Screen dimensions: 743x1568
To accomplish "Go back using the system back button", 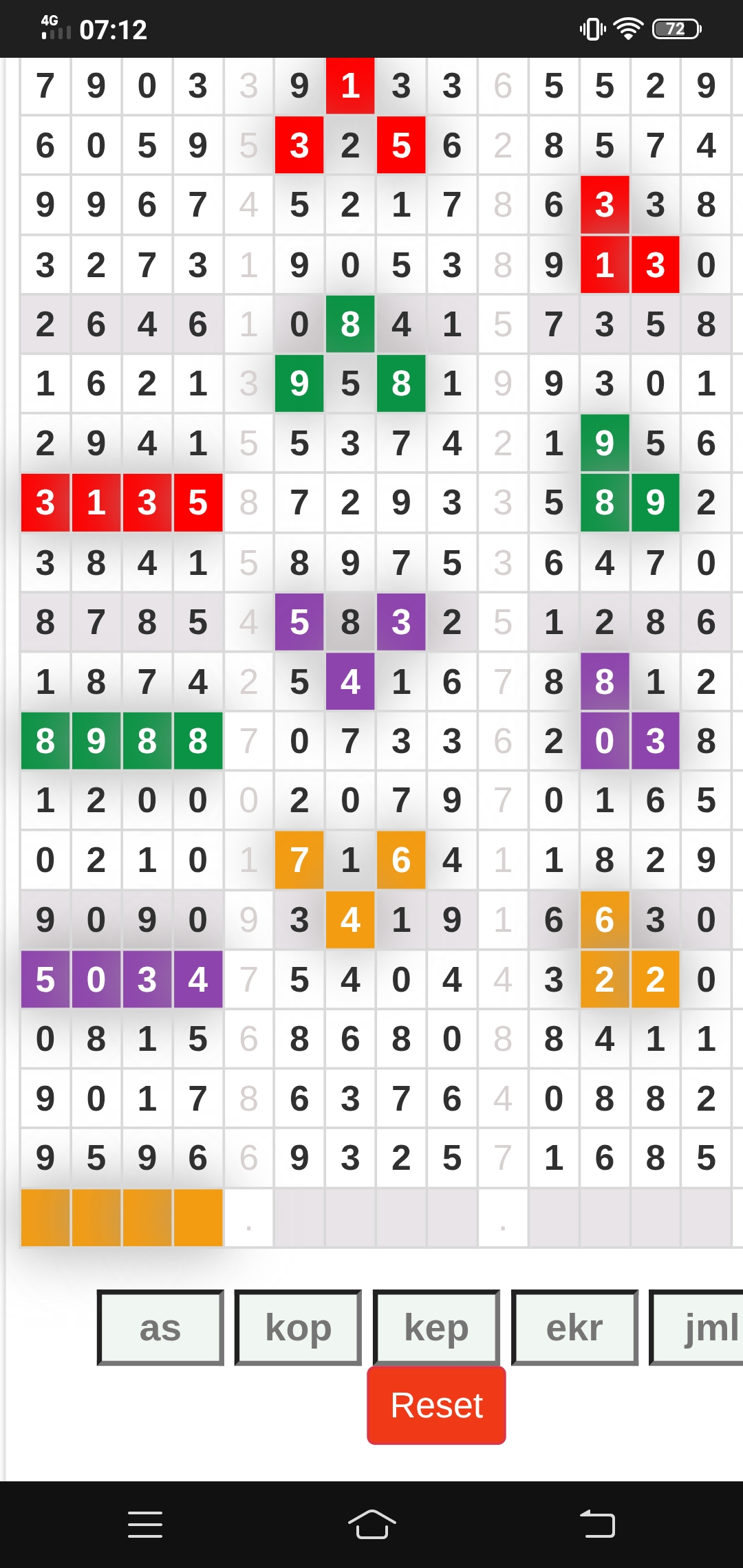I will coord(597,1524).
